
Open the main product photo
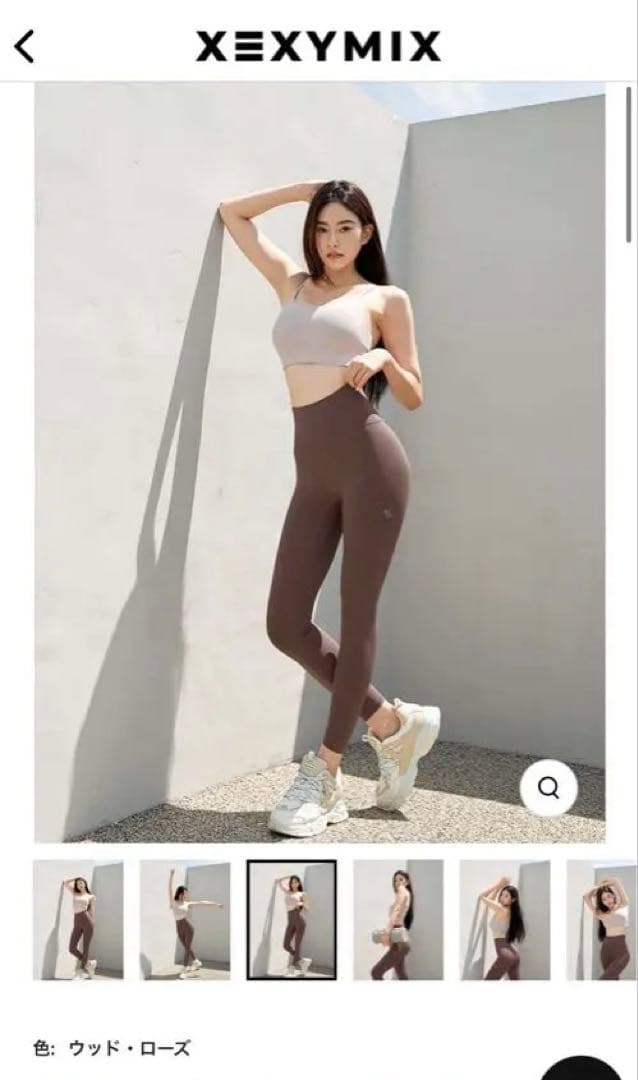(x=320, y=460)
